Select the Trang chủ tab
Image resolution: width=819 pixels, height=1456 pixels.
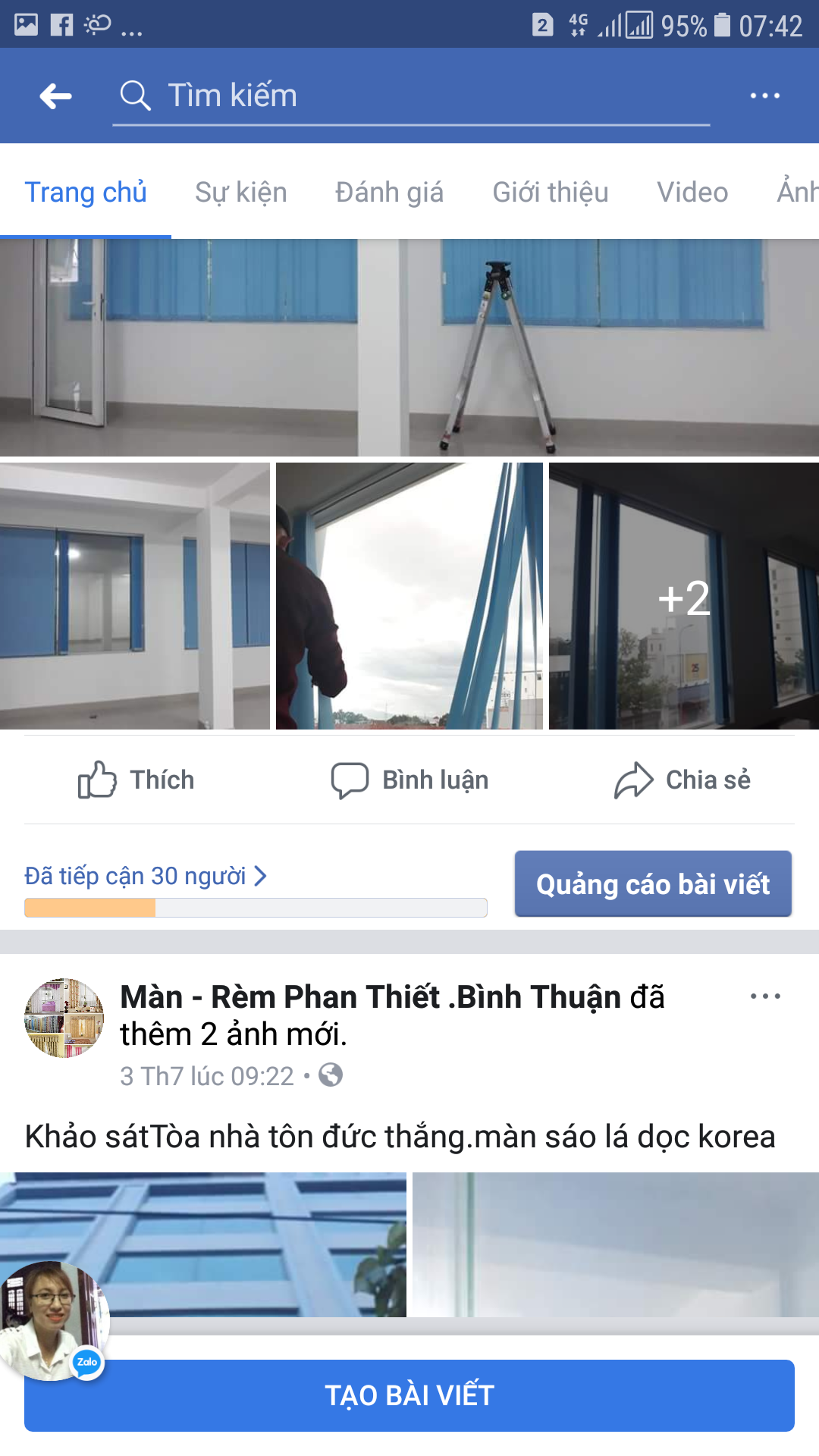tap(86, 192)
